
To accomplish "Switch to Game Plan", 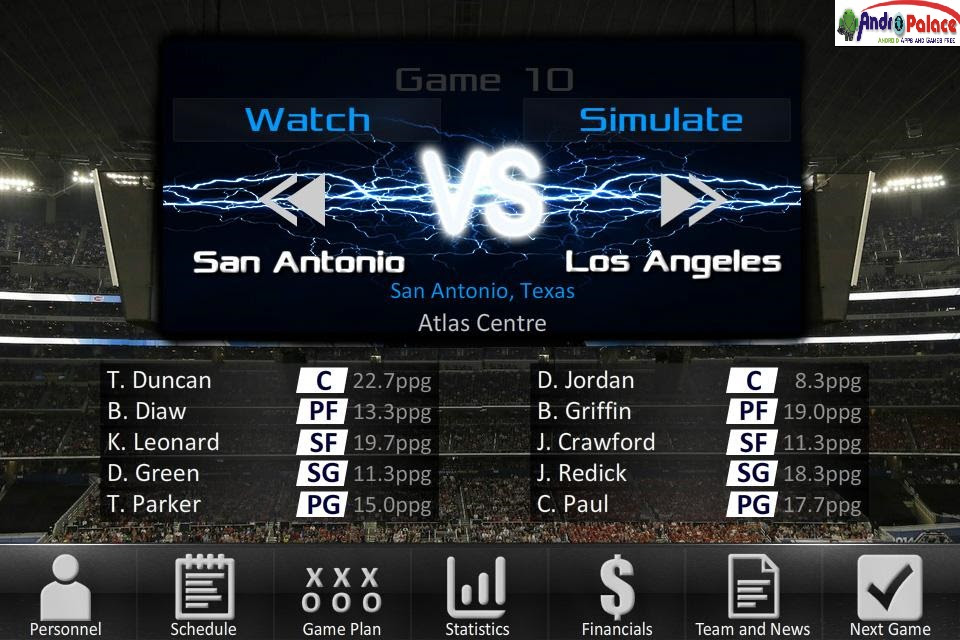I will 342,595.
